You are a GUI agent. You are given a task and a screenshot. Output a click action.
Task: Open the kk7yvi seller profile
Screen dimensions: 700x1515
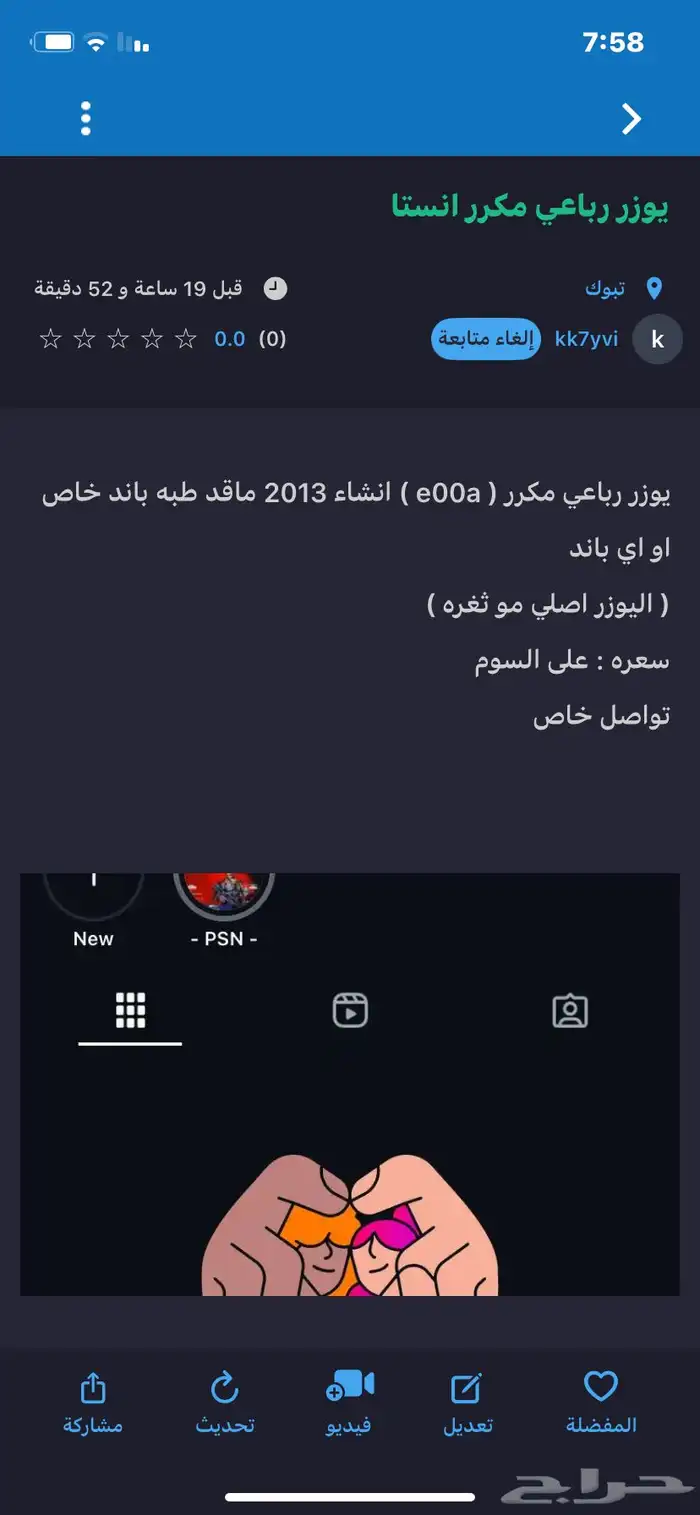point(586,339)
